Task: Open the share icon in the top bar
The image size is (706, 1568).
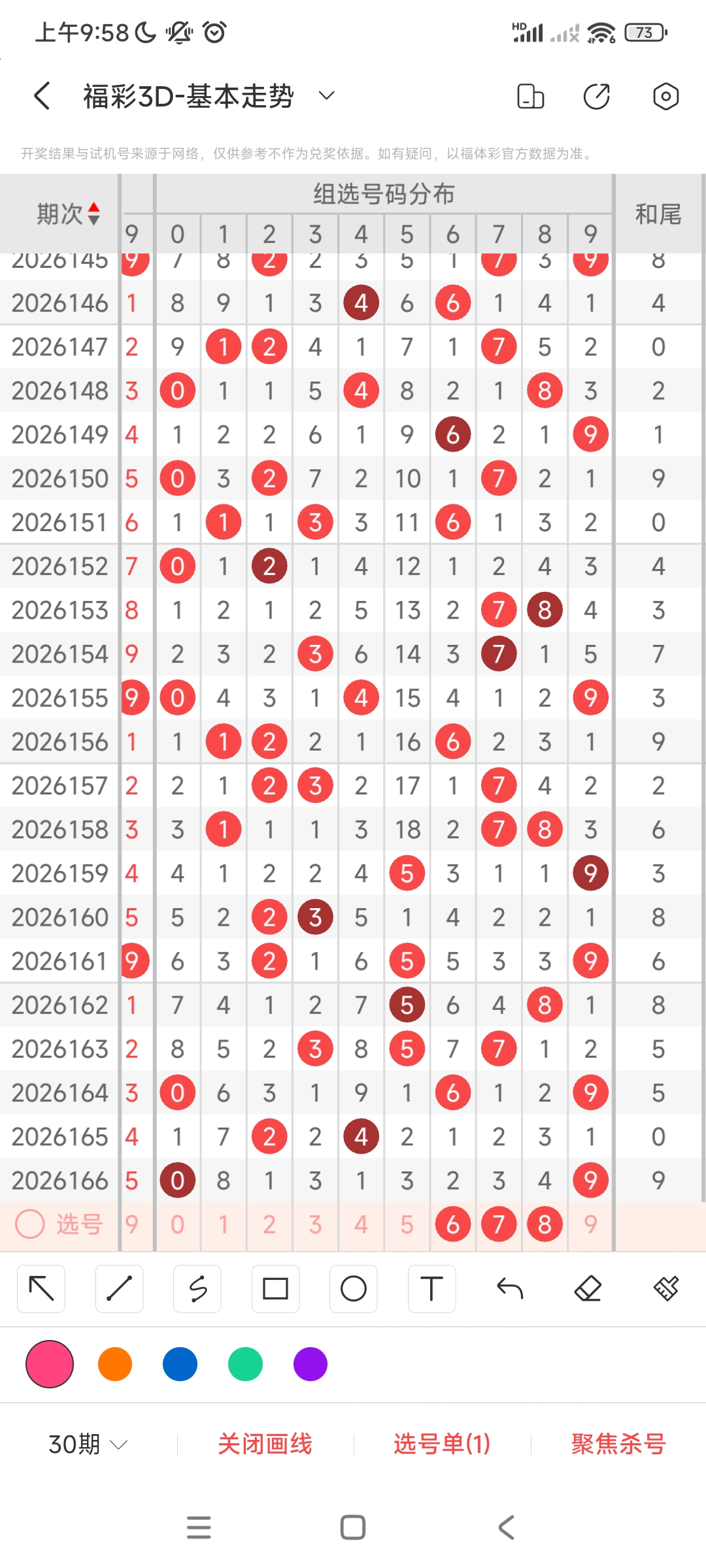Action: [x=596, y=96]
